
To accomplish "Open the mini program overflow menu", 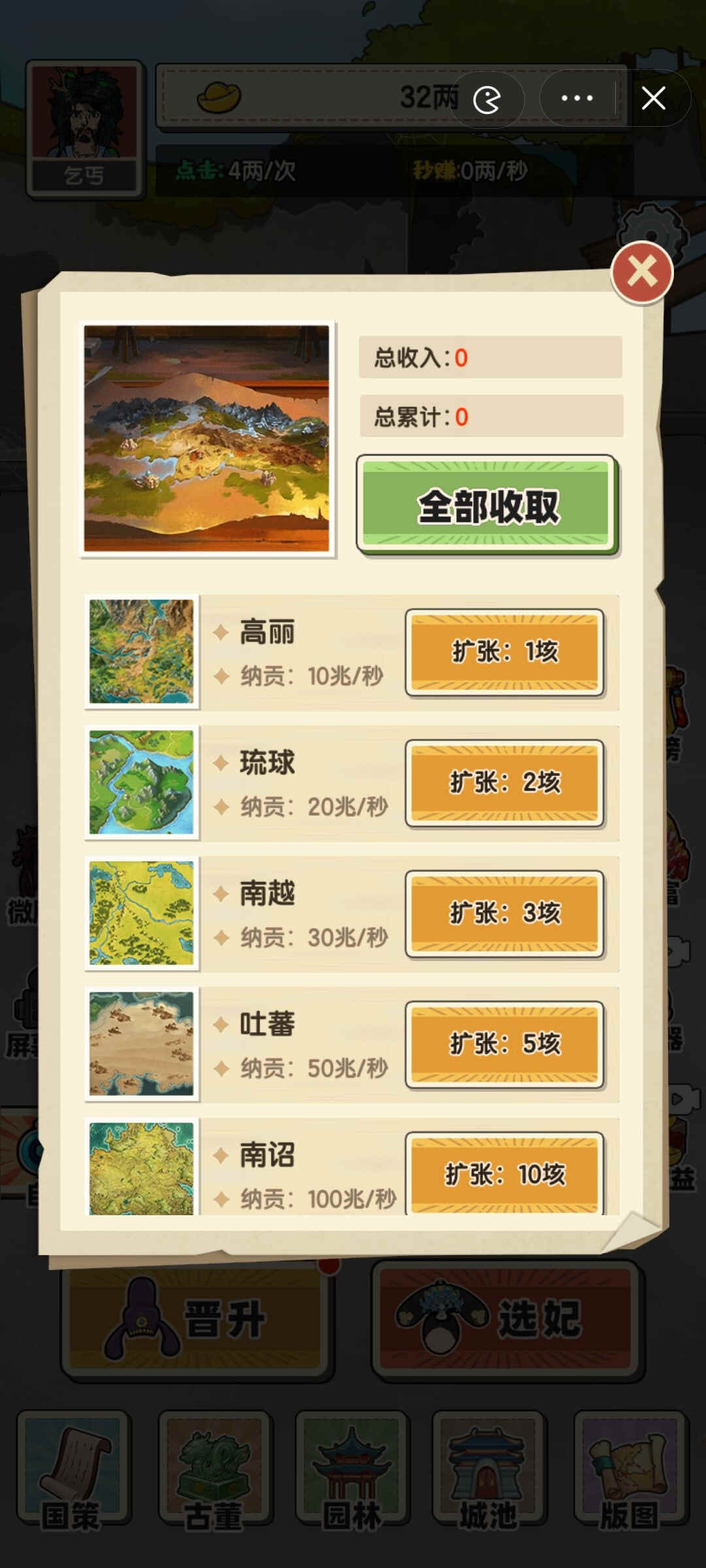I will click(x=577, y=99).
